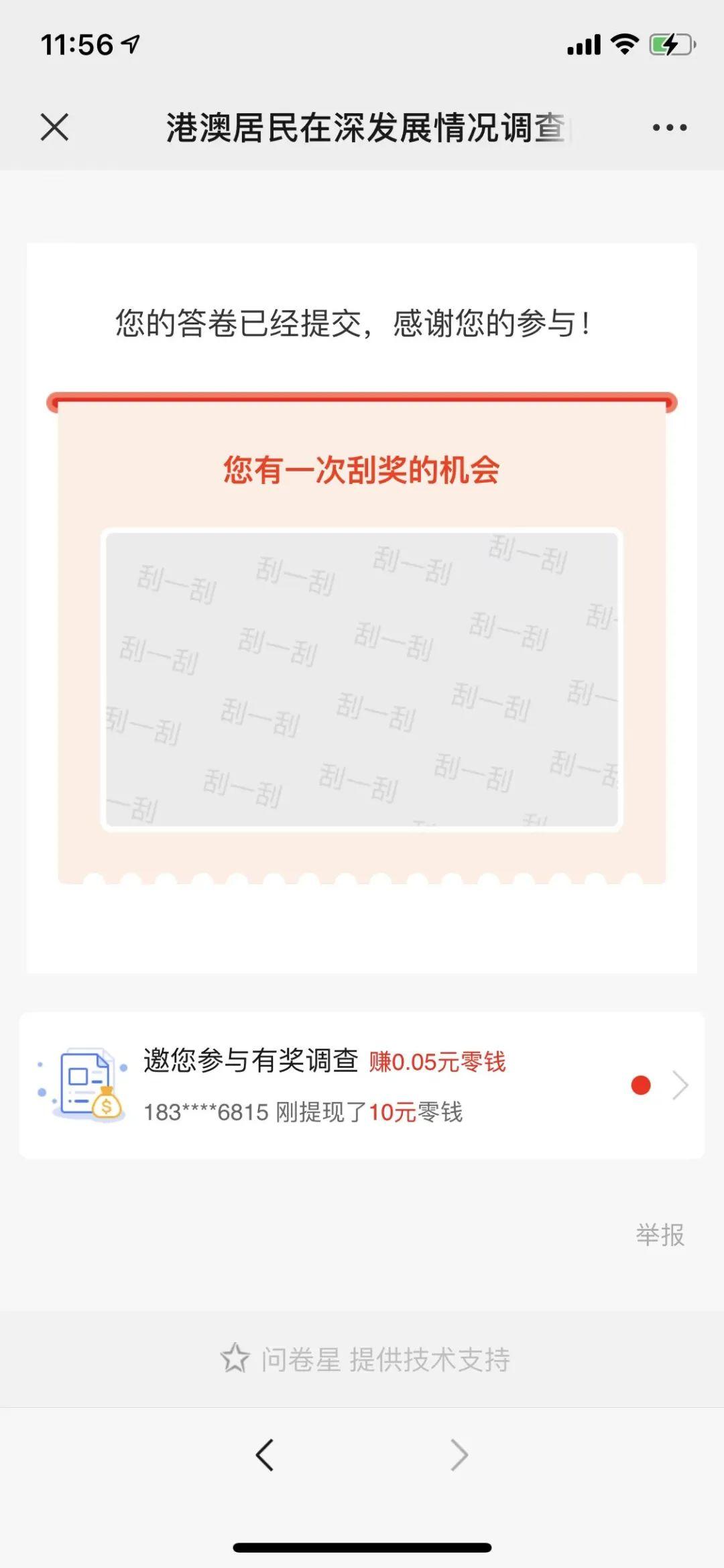Viewport: 724px width, 1568px height.
Task: Go back to the previous webpage
Action: click(x=265, y=1455)
